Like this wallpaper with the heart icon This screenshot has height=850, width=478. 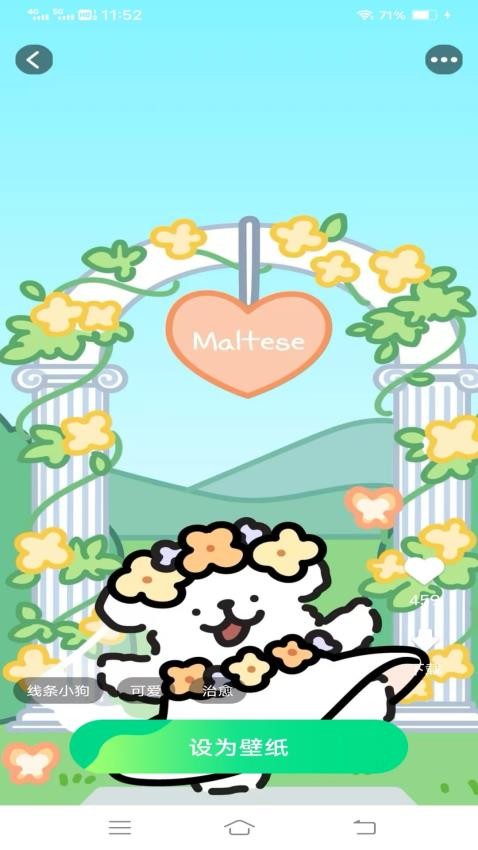tap(424, 570)
